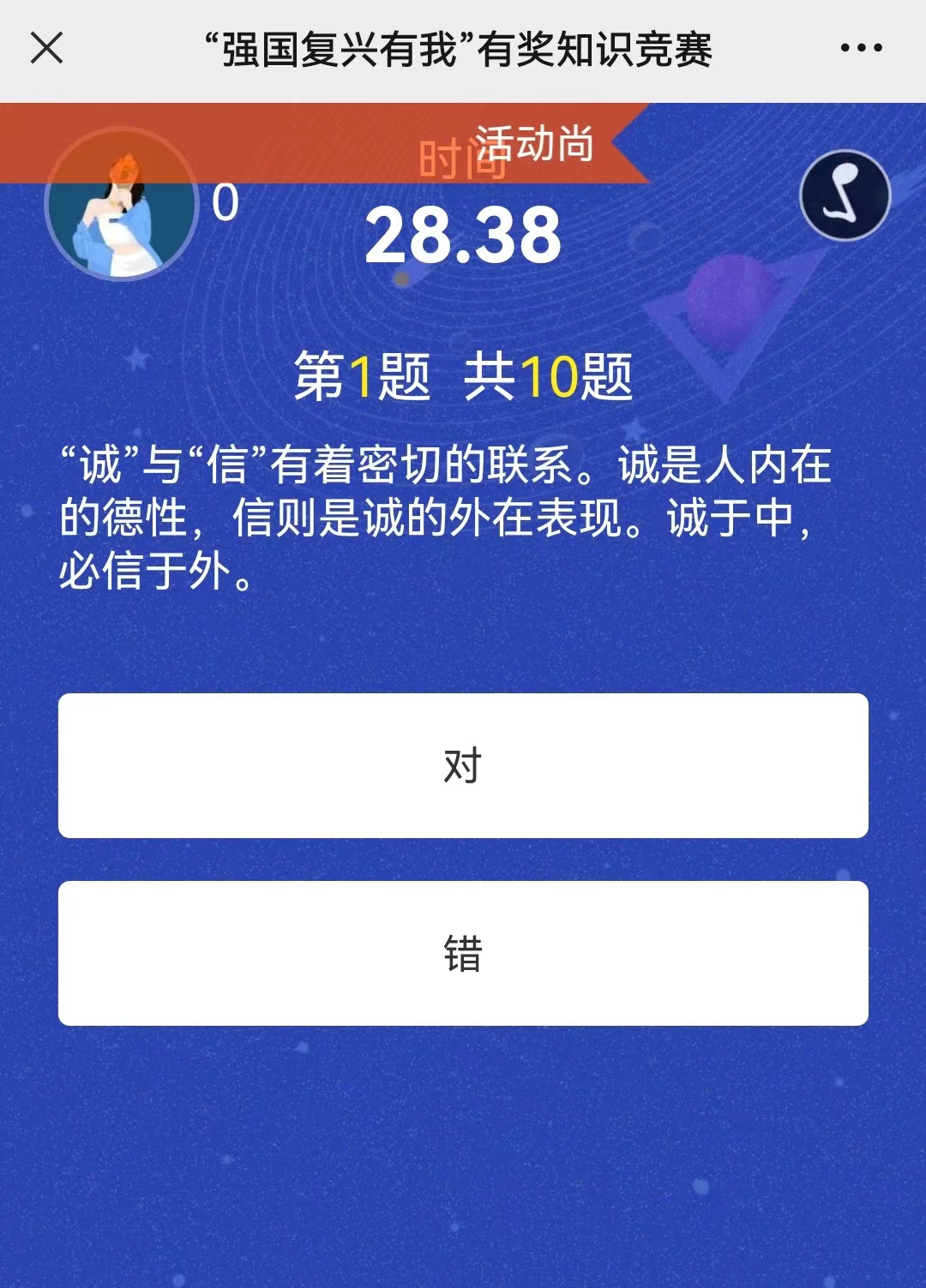The image size is (926, 1288).
Task: Toggle the background music icon
Action: 845,195
